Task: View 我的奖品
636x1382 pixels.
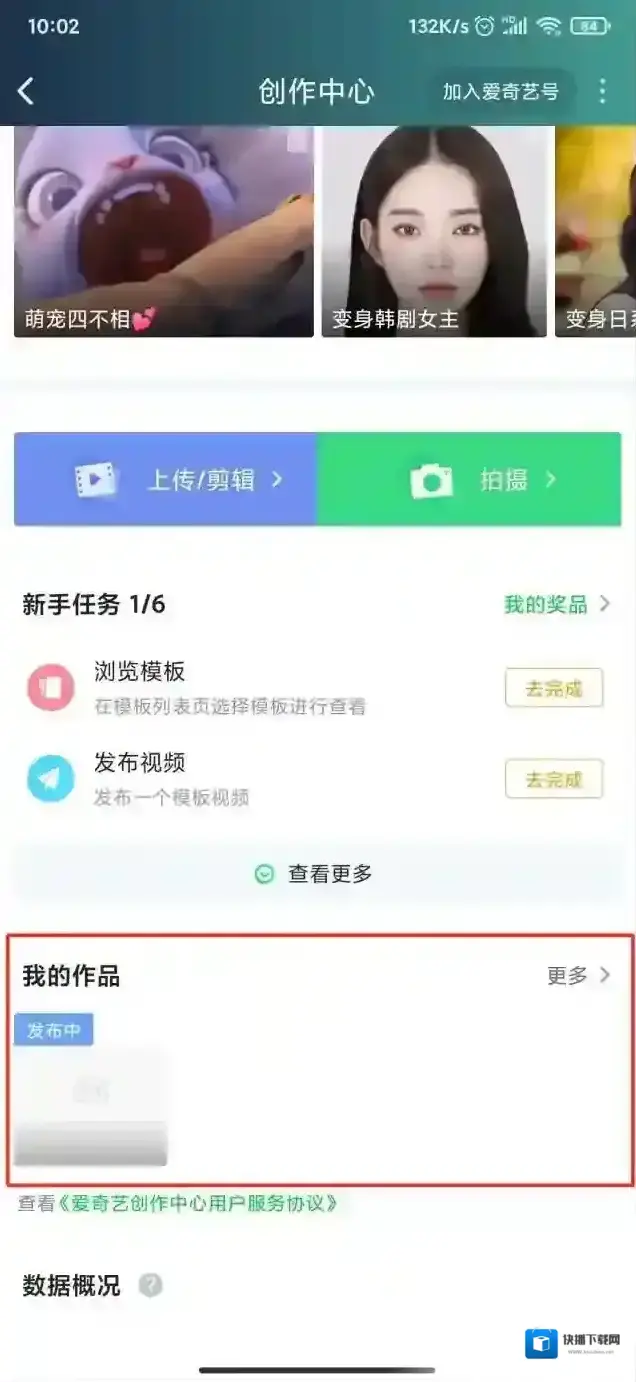Action: coord(556,604)
